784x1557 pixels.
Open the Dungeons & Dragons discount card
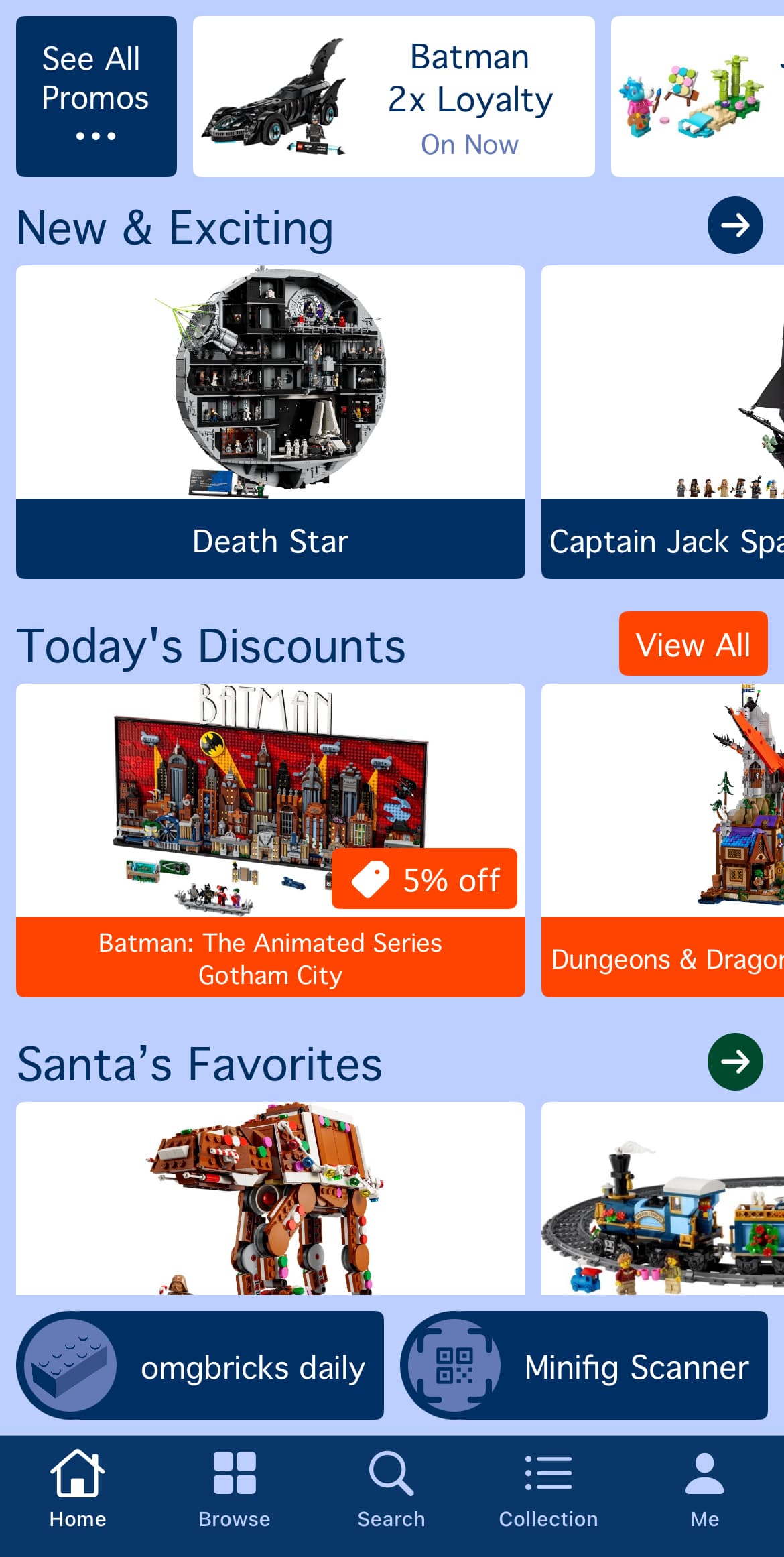[x=663, y=840]
